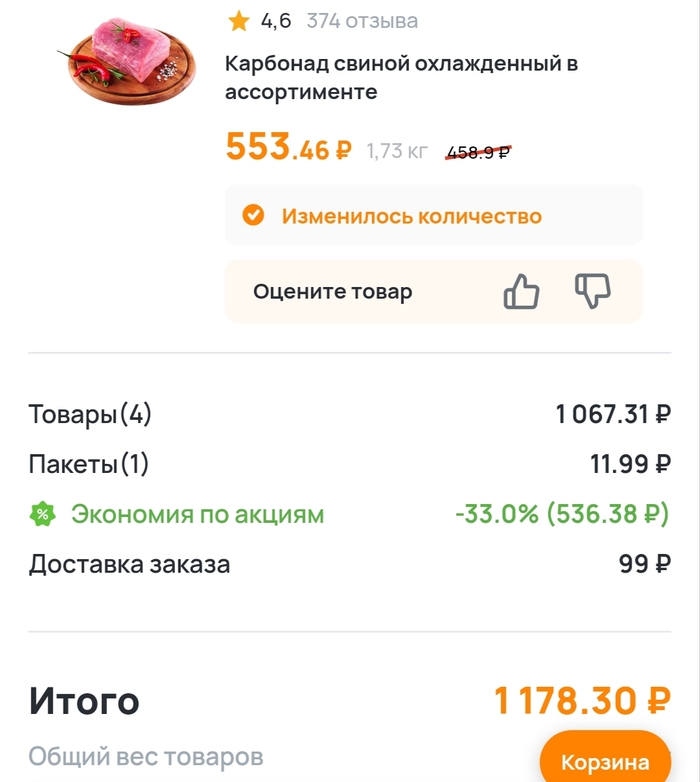The image size is (700, 782).
Task: Rate the product with thumbs down
Action: 592,292
